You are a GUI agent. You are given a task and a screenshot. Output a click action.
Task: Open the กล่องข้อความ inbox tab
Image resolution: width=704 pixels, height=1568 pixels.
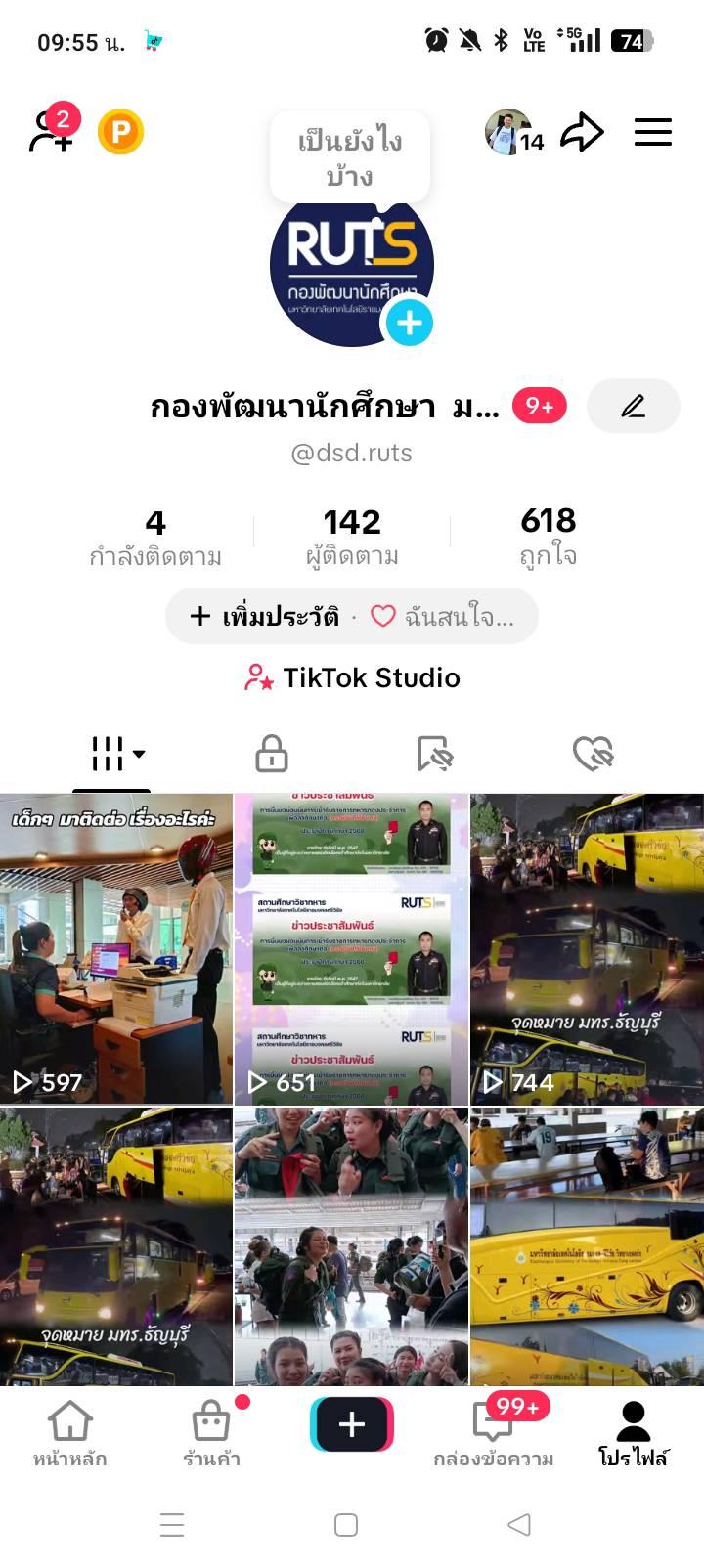494,1433
